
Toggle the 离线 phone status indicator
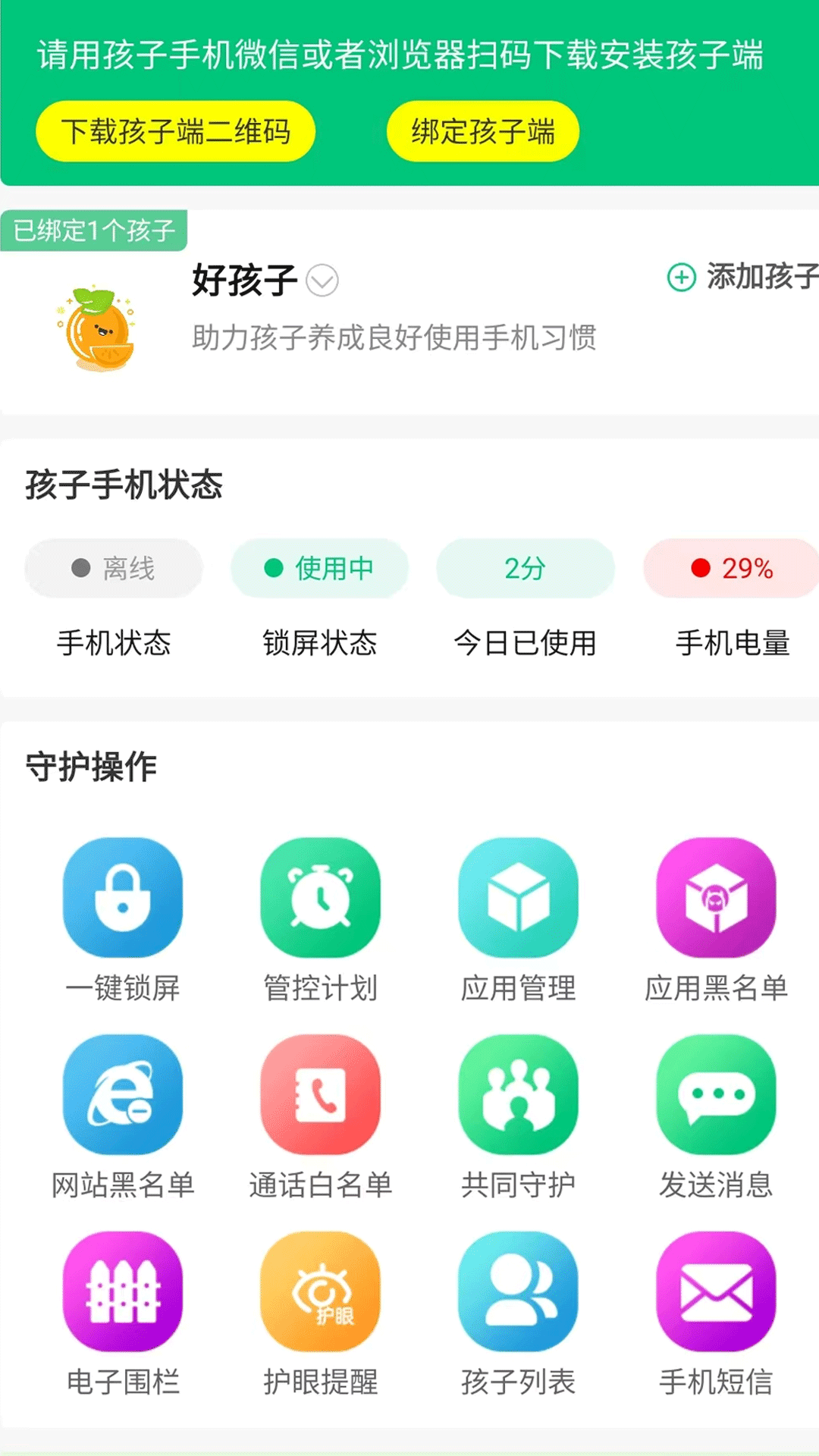coord(114,568)
